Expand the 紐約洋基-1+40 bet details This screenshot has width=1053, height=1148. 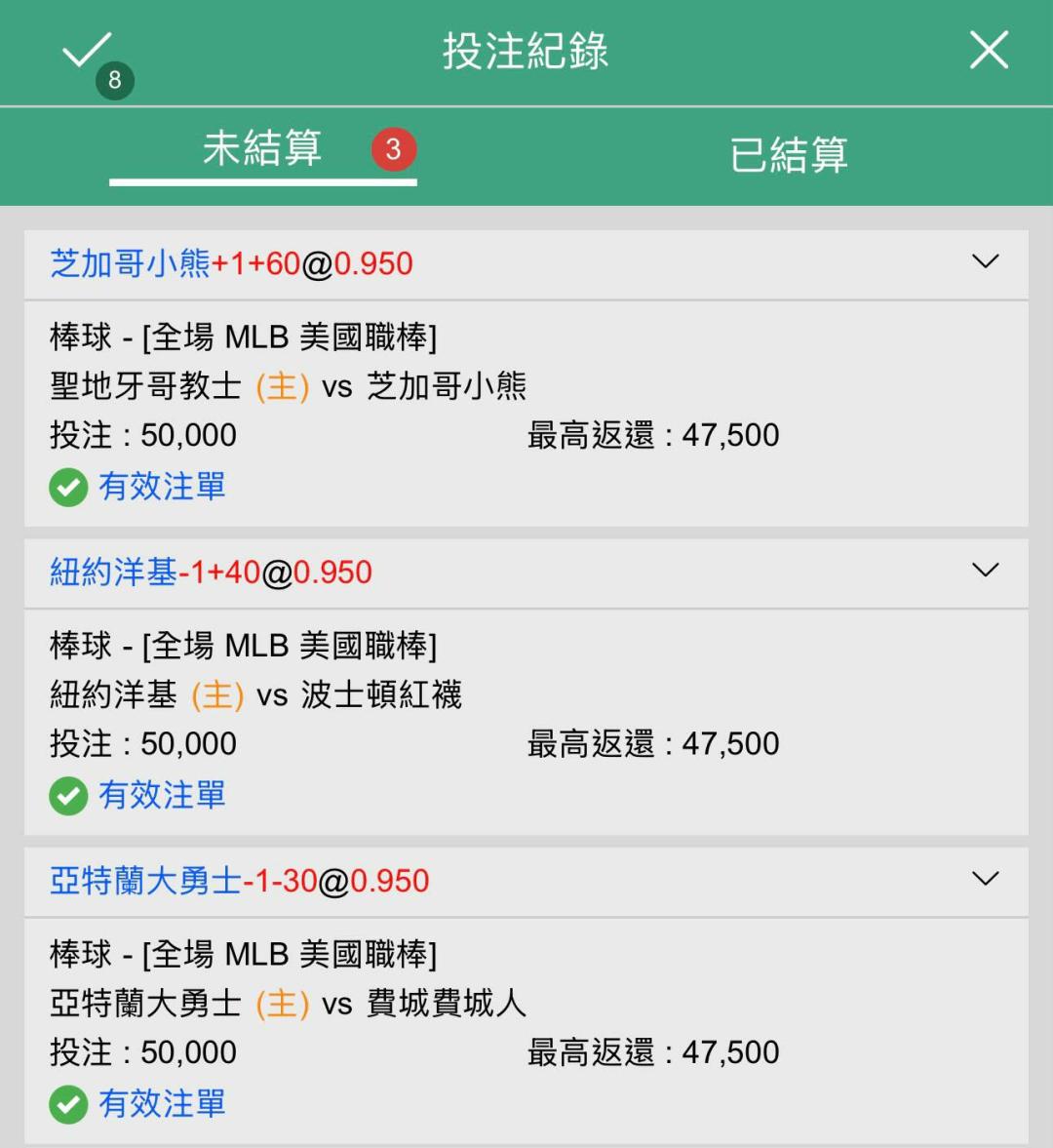pos(985,570)
